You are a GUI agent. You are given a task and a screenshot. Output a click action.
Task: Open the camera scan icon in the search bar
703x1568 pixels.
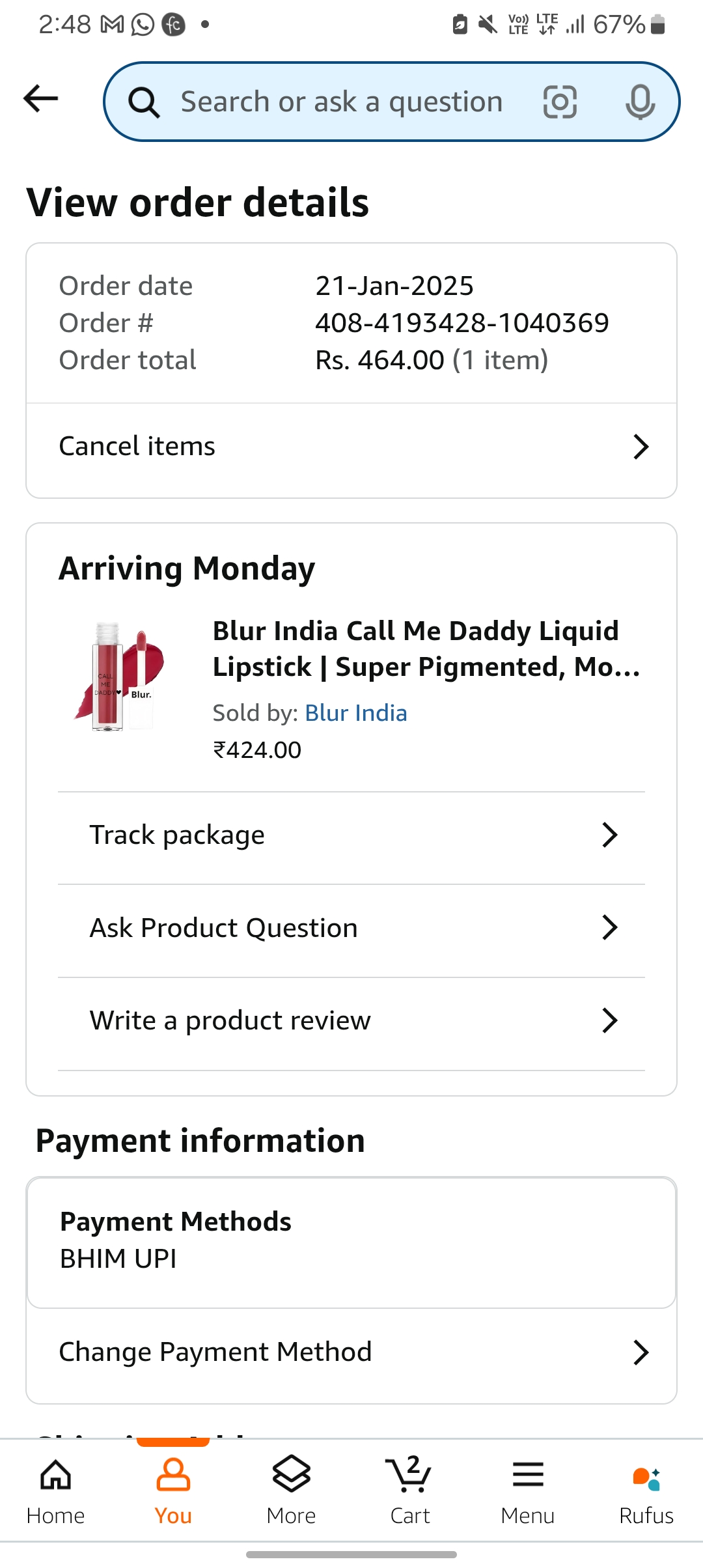tap(560, 102)
